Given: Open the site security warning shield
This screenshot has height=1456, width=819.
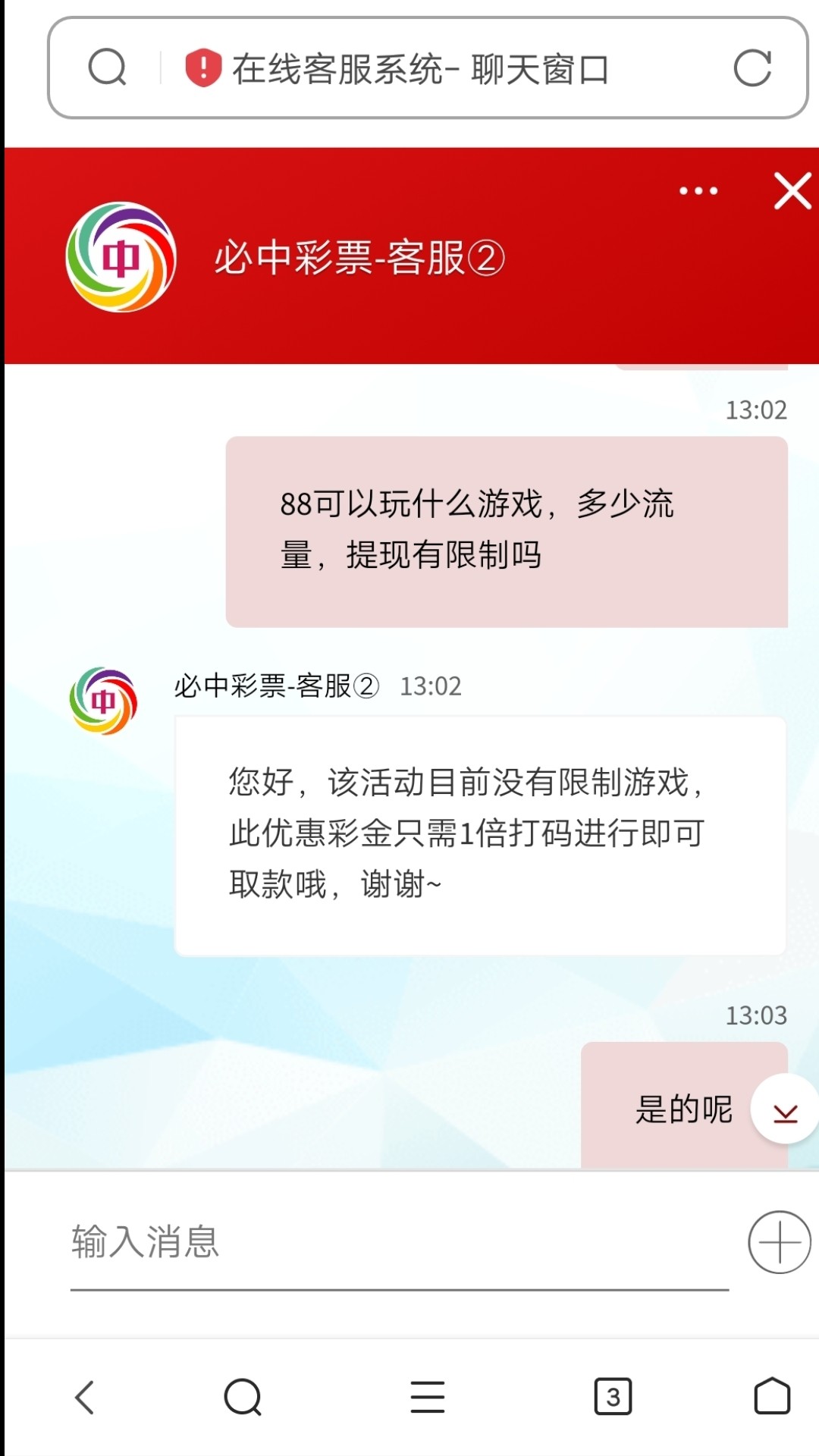Looking at the screenshot, I should click(202, 68).
